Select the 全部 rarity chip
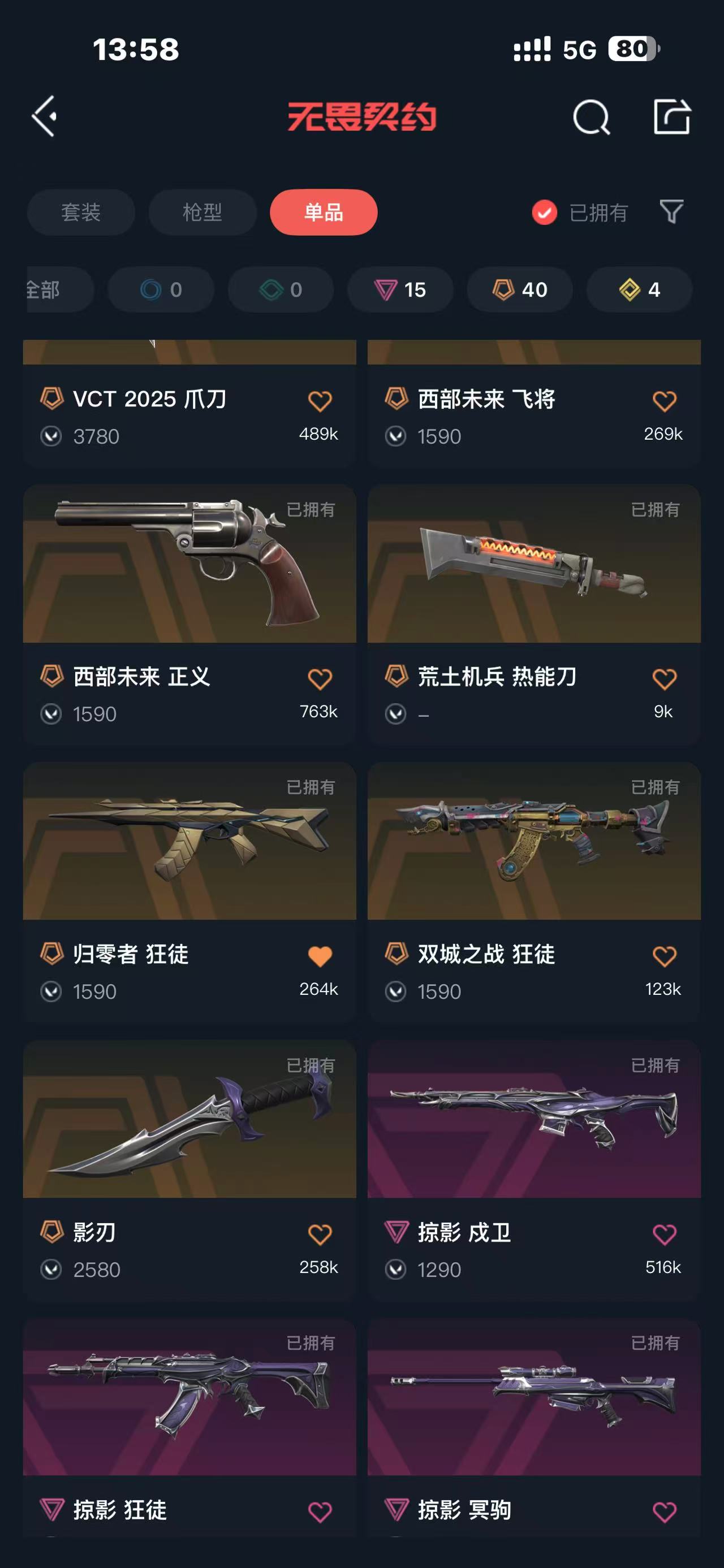Screen dimensions: 724x1568 pos(59,290)
